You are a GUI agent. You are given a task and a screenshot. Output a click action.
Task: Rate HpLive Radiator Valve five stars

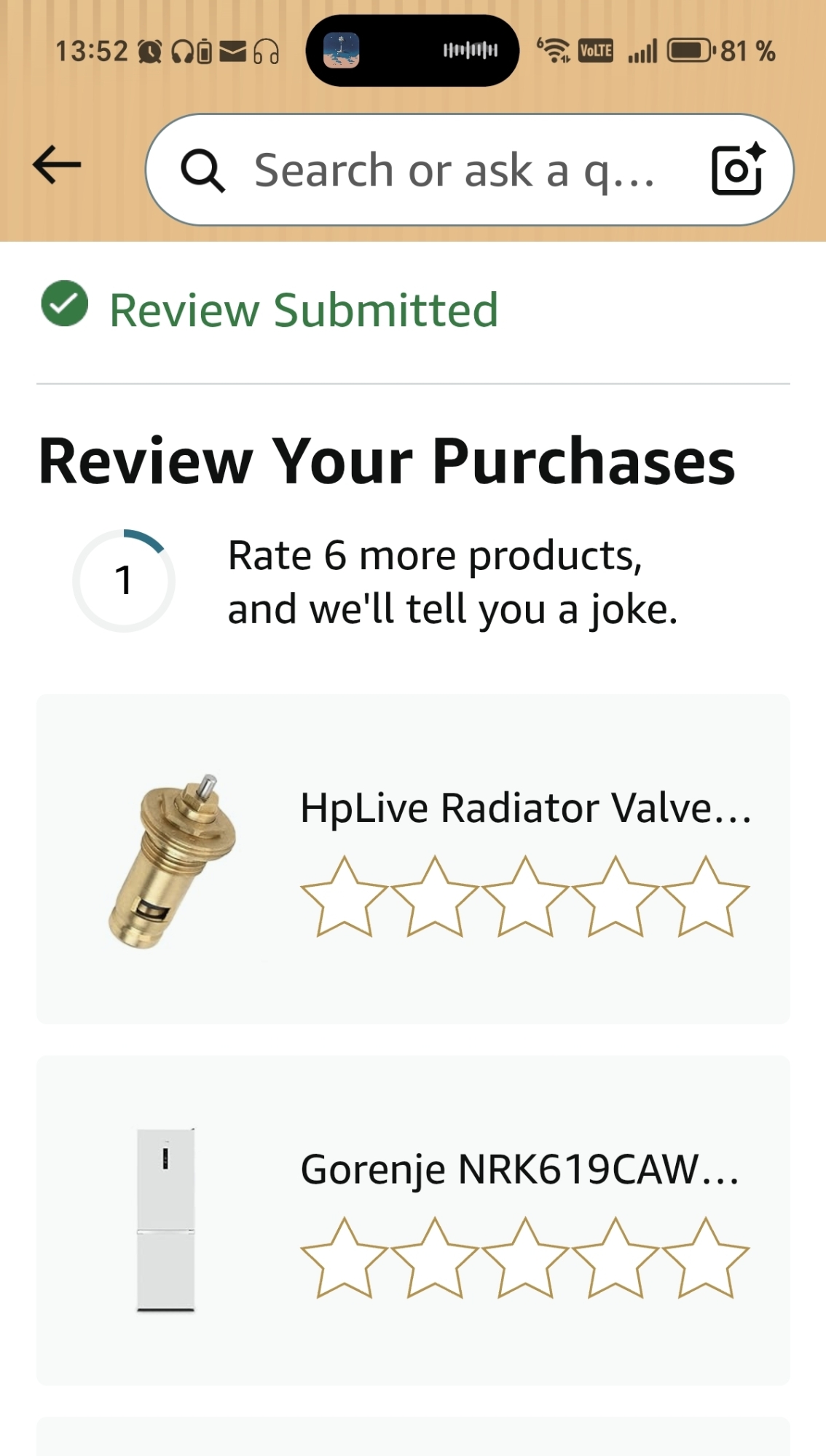pos(705,897)
